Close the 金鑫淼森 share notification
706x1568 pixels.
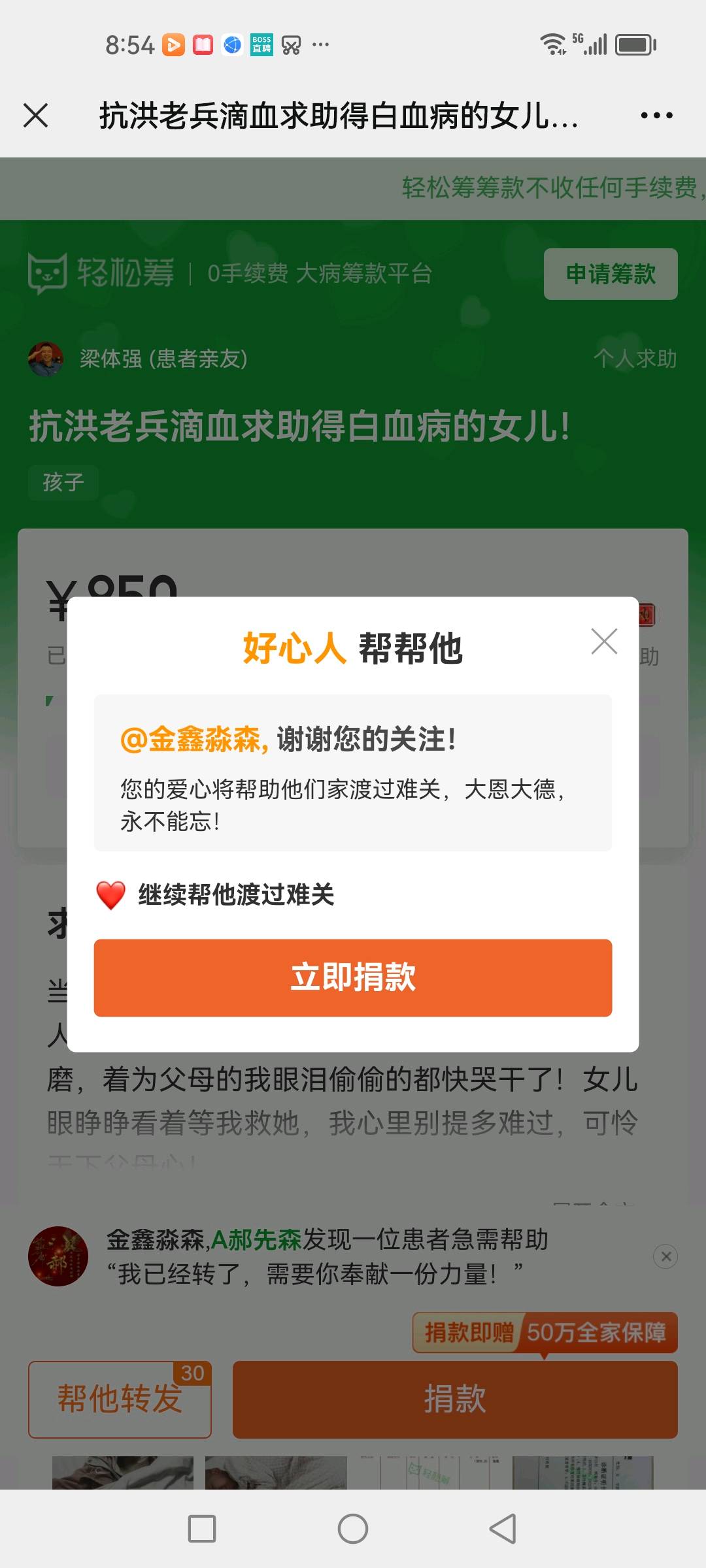click(665, 1256)
